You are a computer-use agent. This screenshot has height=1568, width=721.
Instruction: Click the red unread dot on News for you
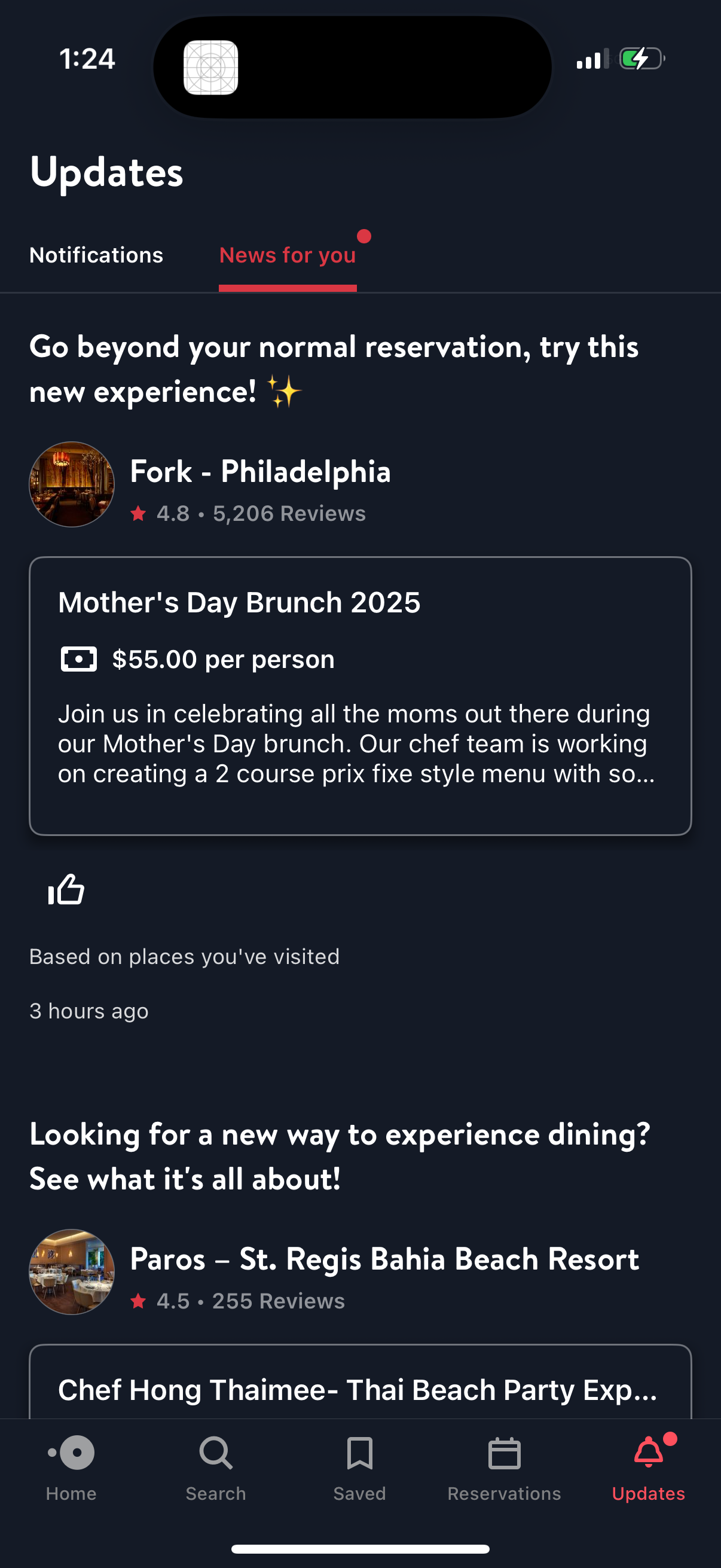coord(366,234)
